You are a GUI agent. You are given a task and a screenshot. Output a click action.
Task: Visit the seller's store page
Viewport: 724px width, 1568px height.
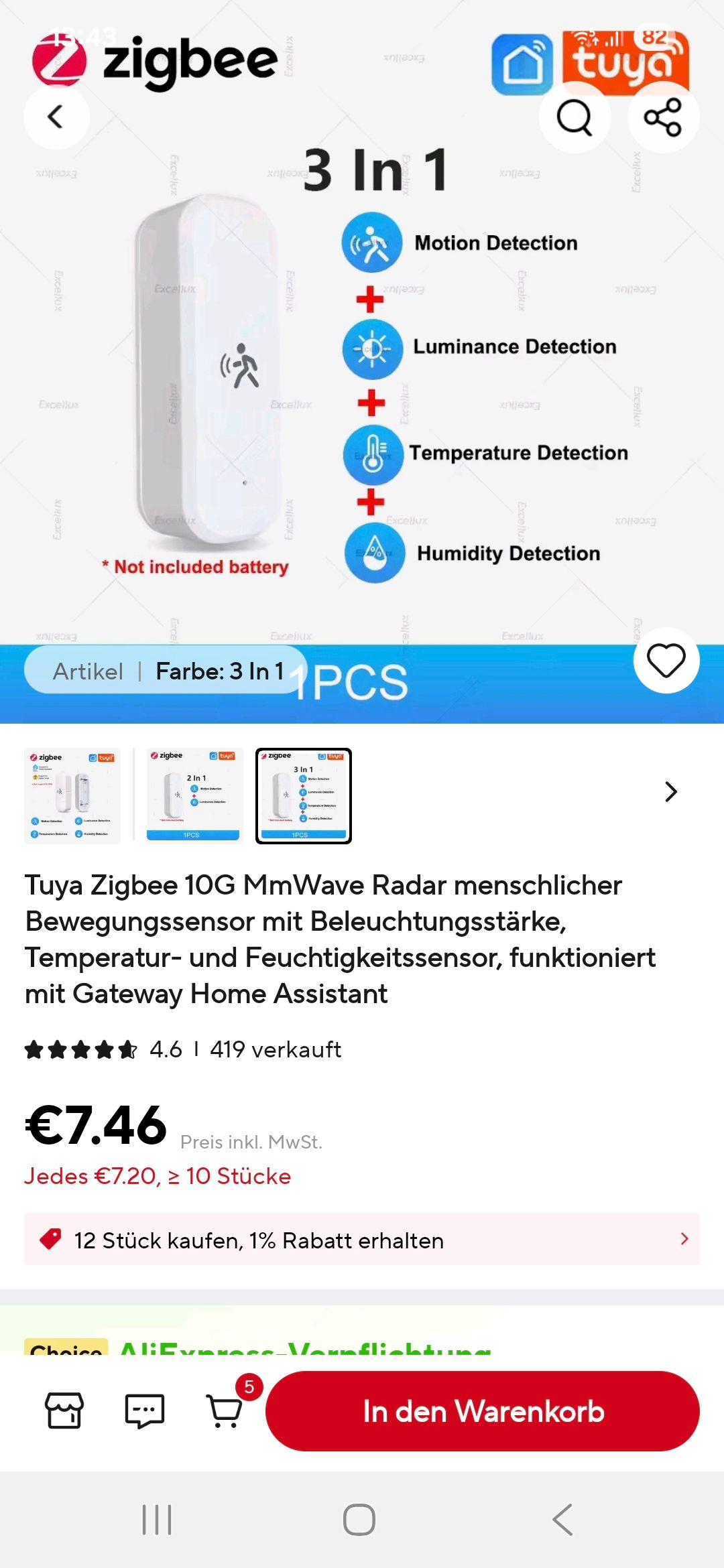click(64, 1411)
